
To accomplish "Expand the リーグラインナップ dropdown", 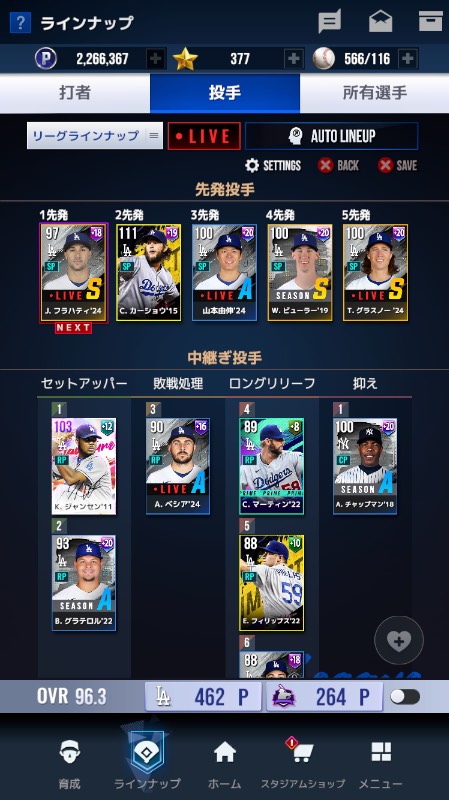I will (95, 136).
